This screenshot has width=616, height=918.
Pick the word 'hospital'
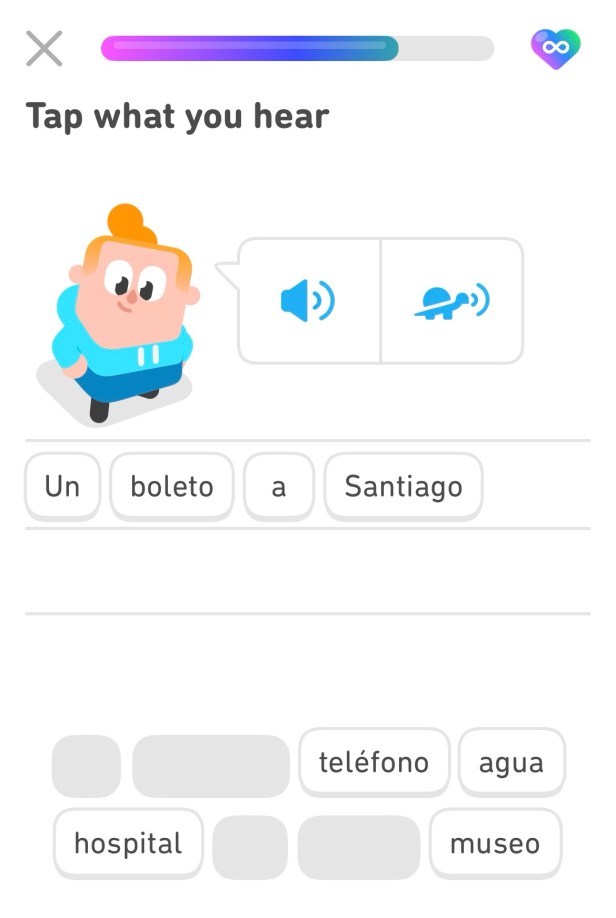coord(128,844)
